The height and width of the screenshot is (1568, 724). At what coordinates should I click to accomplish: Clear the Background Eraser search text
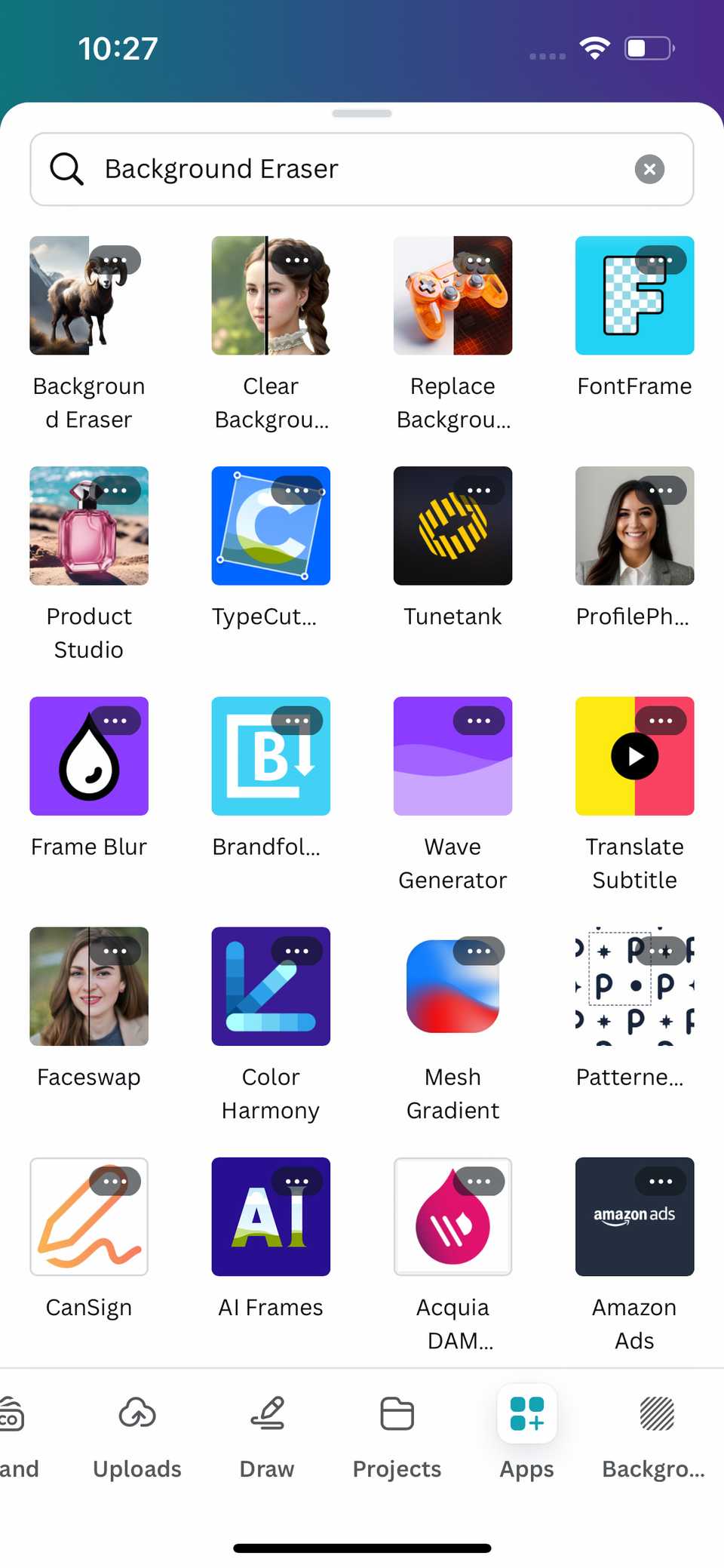(649, 169)
